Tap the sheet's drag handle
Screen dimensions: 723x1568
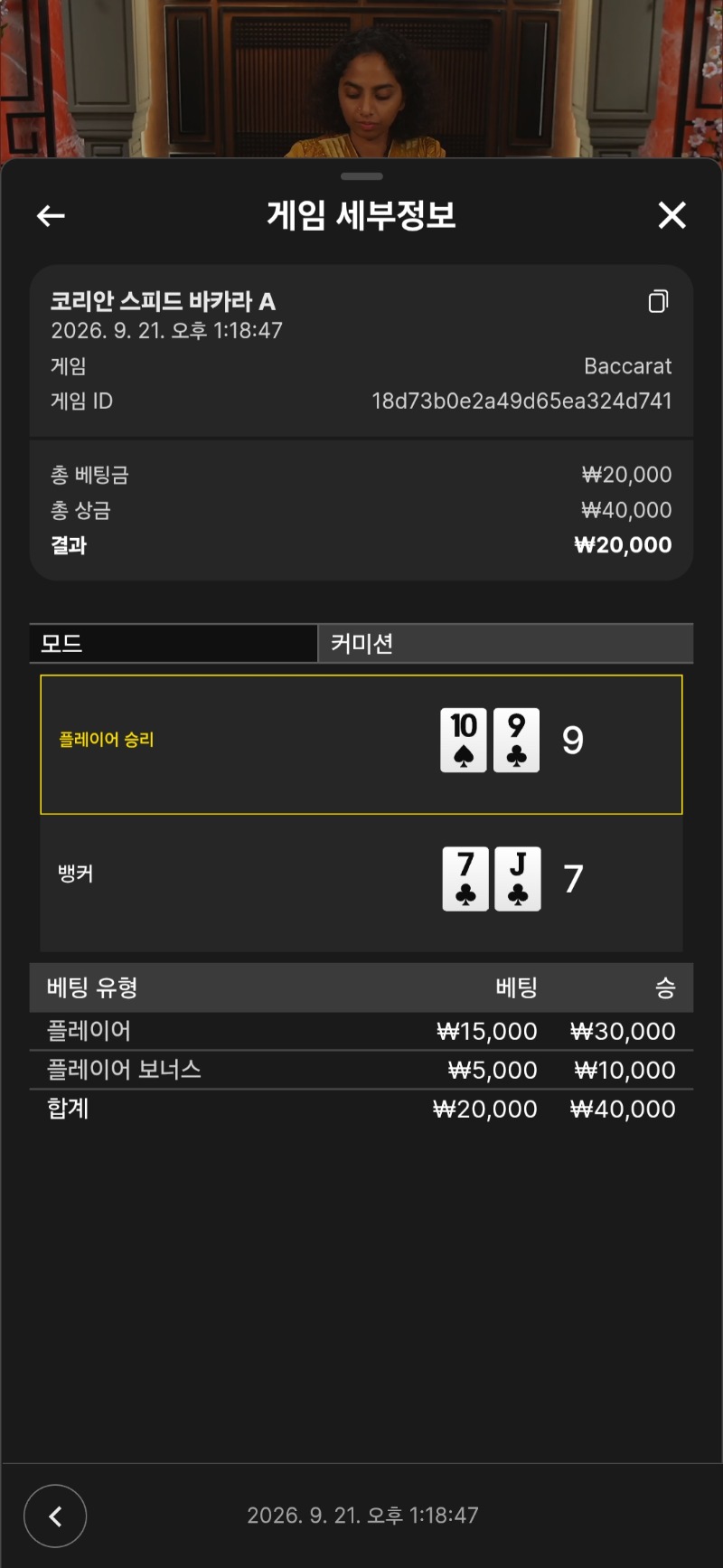(361, 176)
